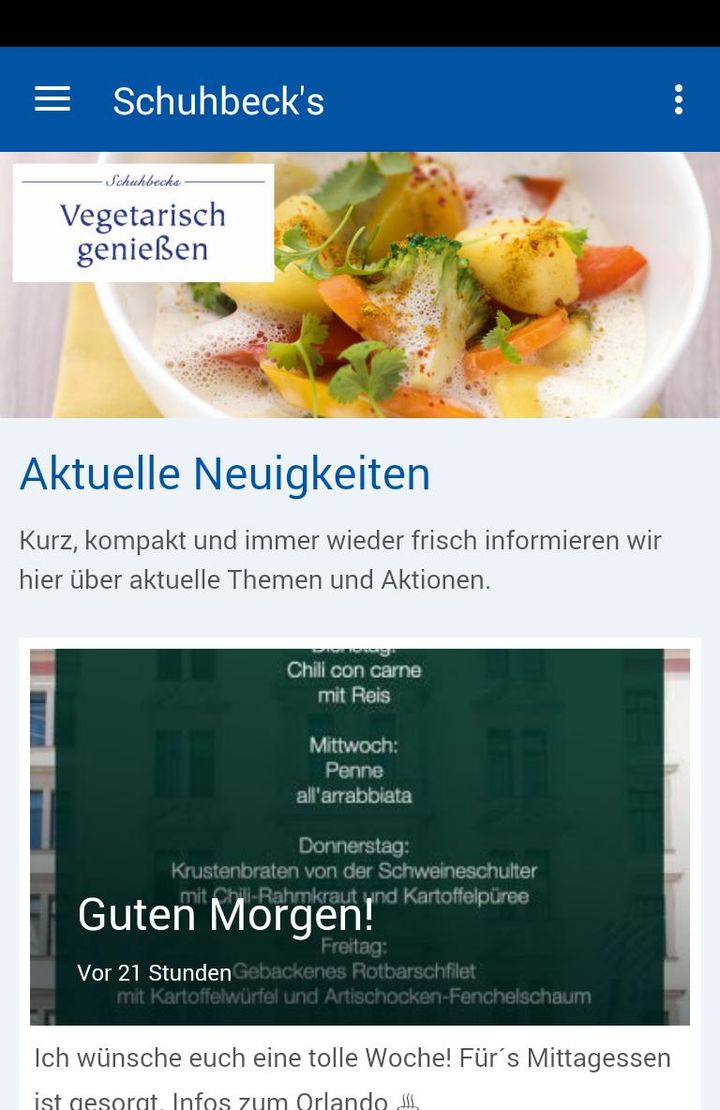Open the 'Guten Morgen!' news post
The width and height of the screenshot is (720, 1110).
pos(226,913)
